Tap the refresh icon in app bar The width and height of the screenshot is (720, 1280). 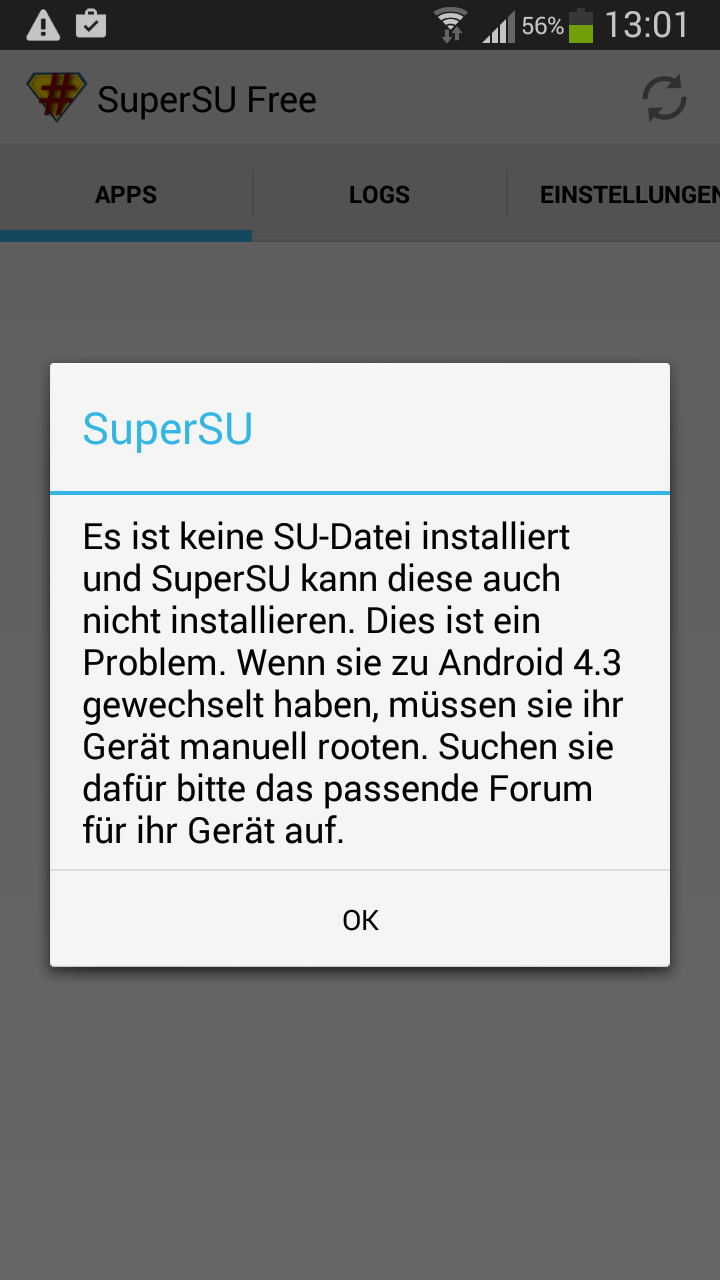[664, 99]
